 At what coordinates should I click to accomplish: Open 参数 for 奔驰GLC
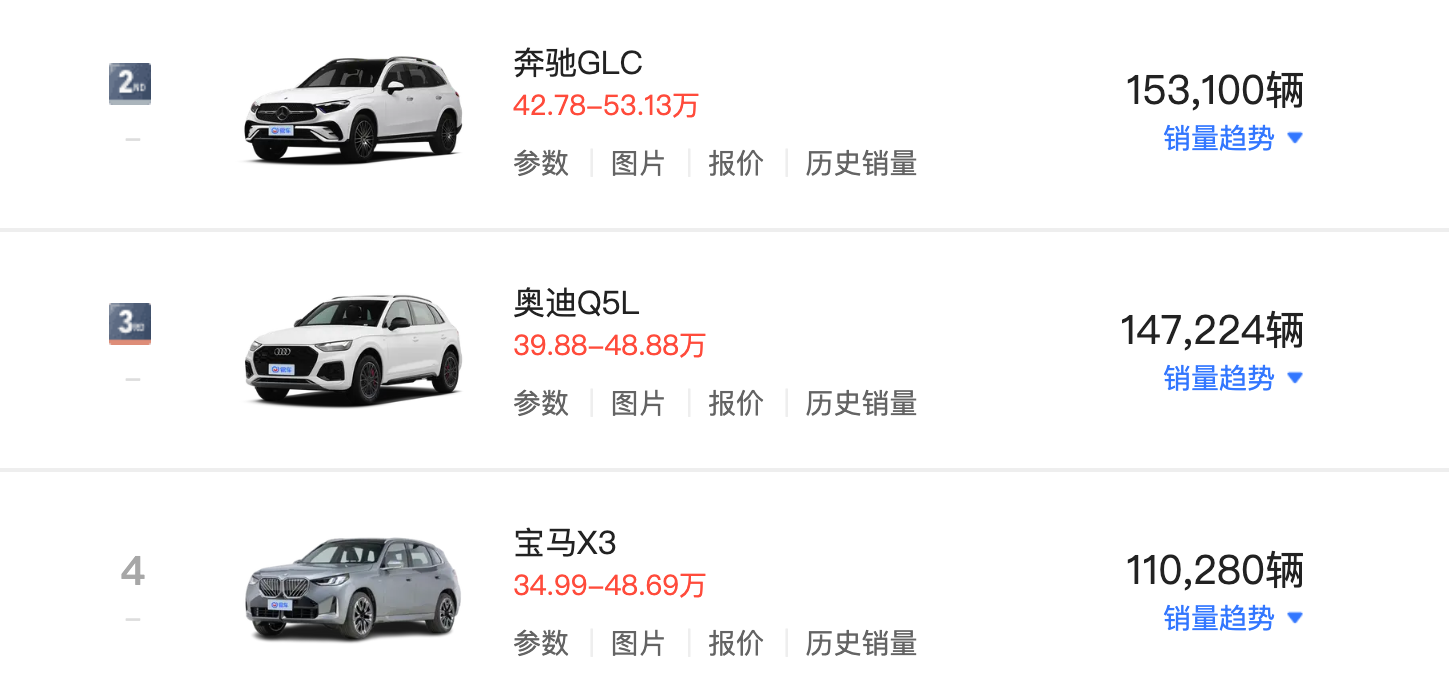point(541,163)
